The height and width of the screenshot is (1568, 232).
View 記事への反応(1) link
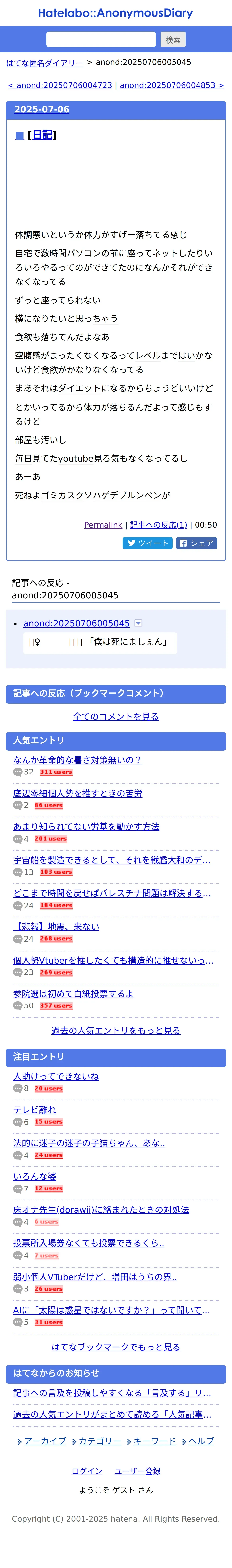tap(158, 525)
